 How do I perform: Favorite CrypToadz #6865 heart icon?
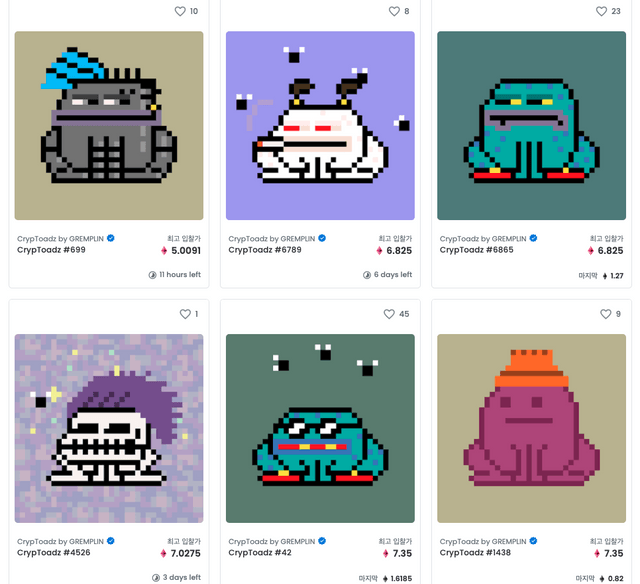[601, 12]
